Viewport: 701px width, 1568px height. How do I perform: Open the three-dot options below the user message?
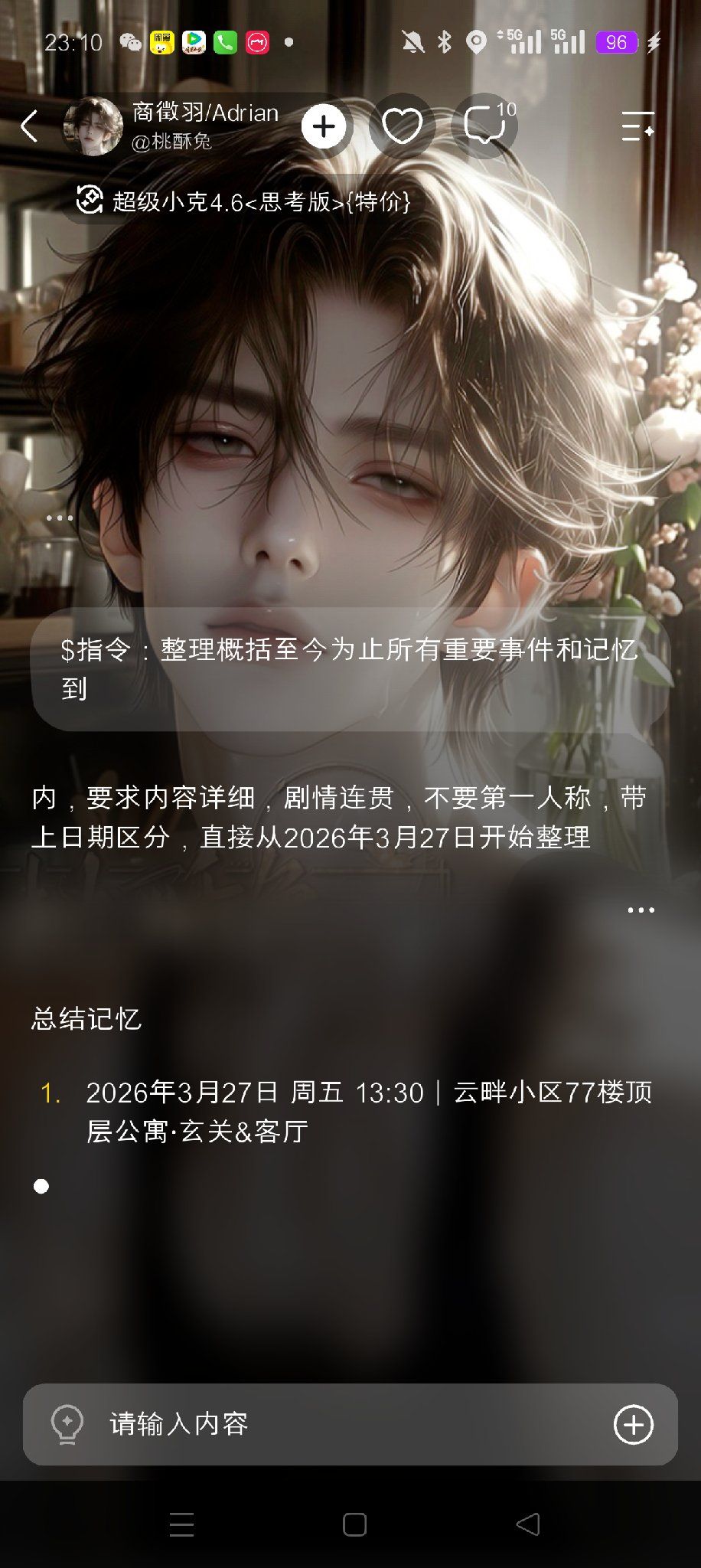click(x=641, y=910)
